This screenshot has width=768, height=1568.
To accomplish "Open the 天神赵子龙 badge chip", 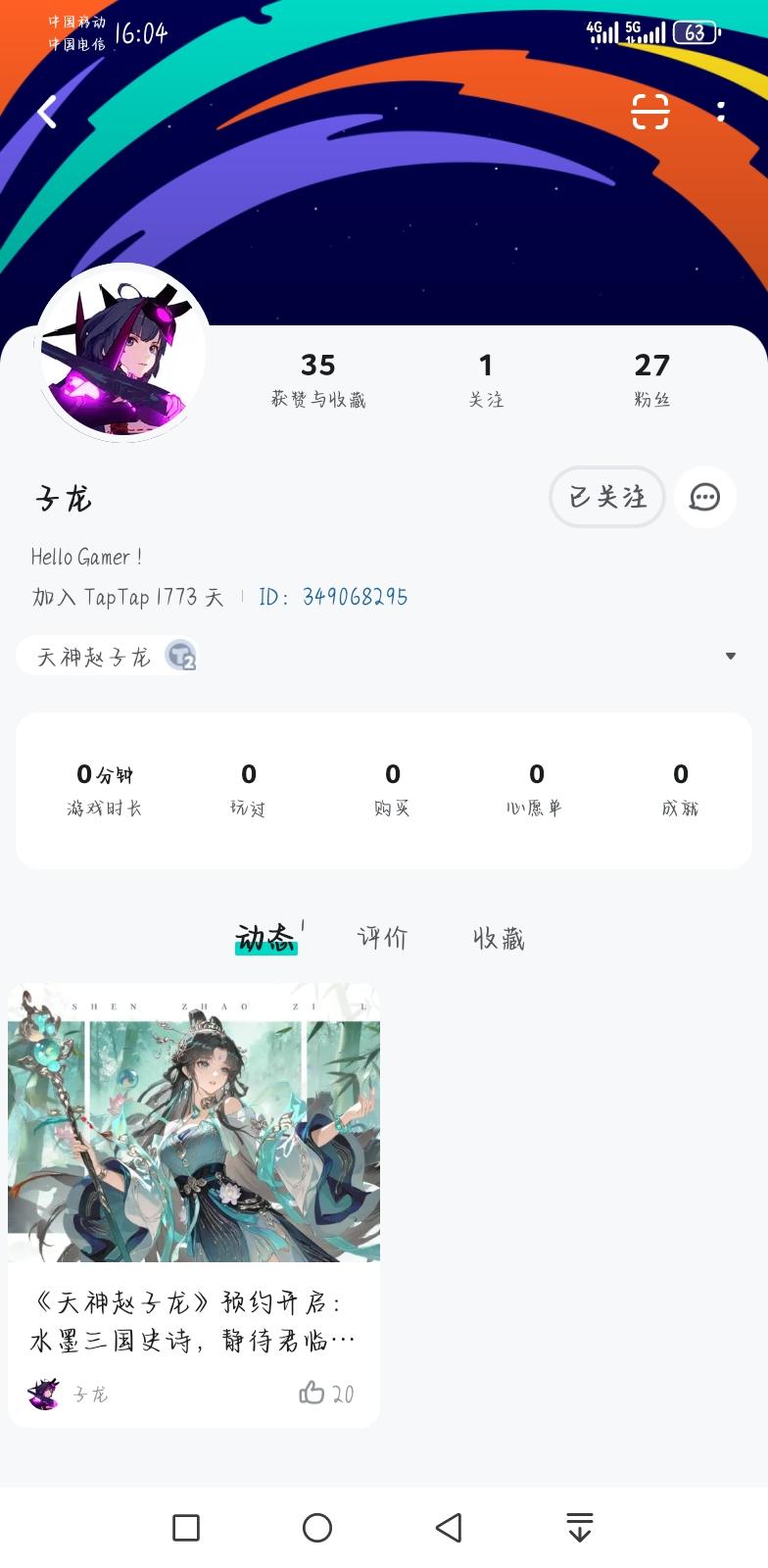I will pyautogui.click(x=108, y=656).
